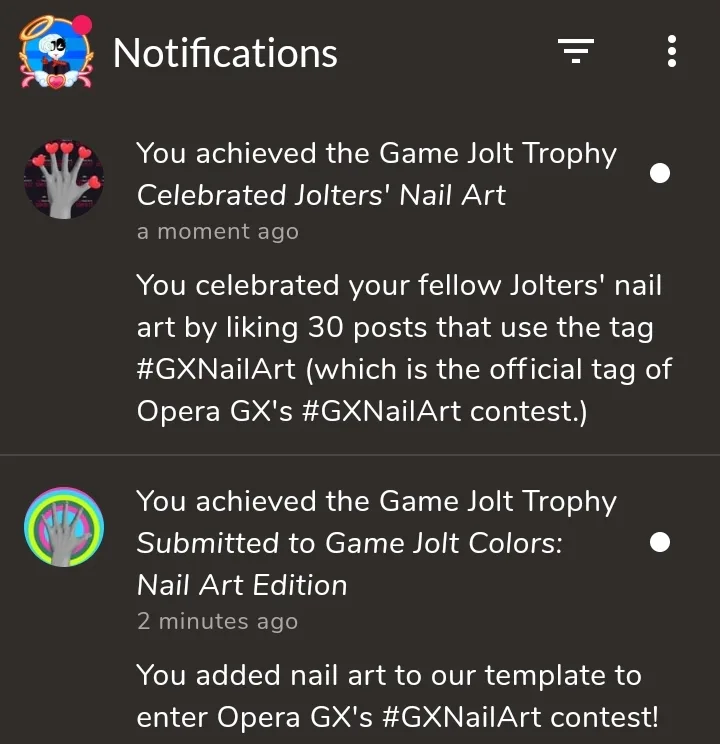The image size is (720, 744).
Task: Open the three-dot overflow menu
Action: coord(672,51)
